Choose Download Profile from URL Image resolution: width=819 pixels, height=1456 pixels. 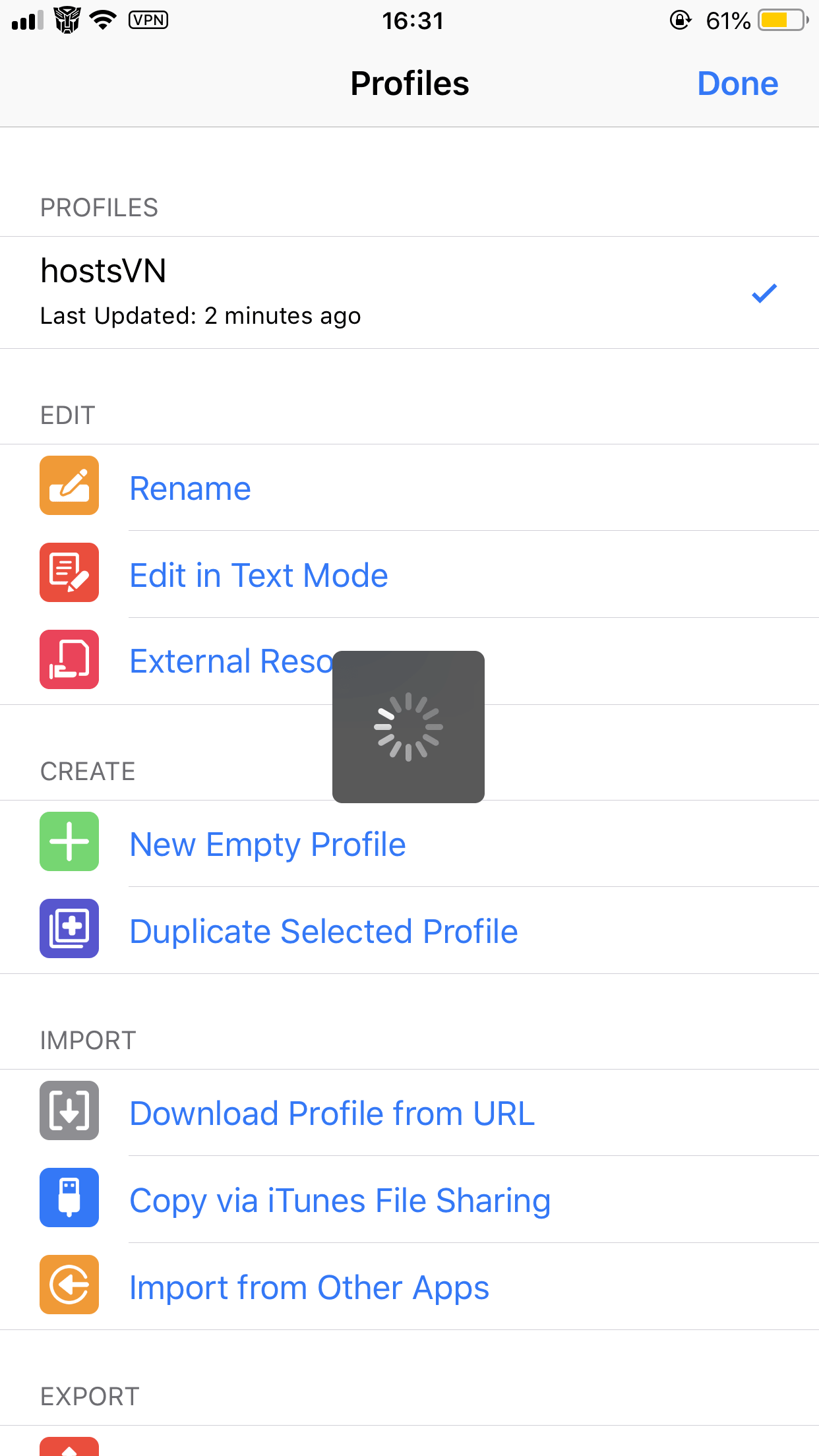409,1113
